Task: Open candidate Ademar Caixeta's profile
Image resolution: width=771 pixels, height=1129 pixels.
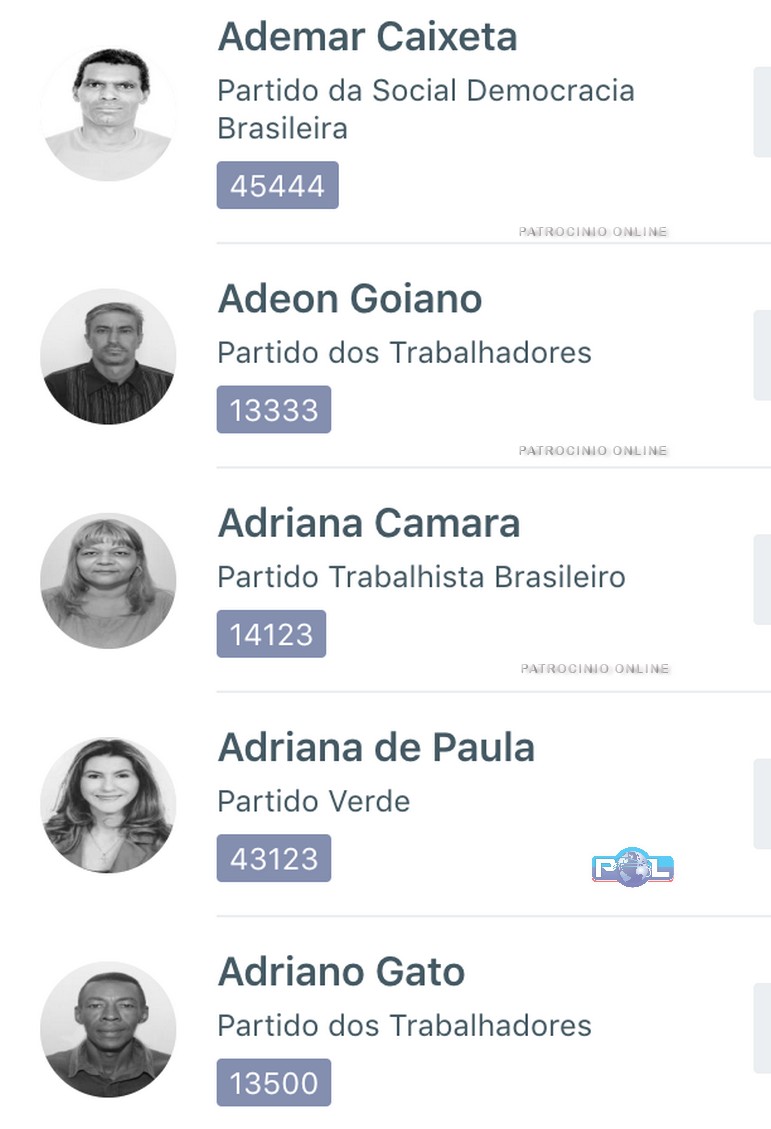Action: (367, 38)
